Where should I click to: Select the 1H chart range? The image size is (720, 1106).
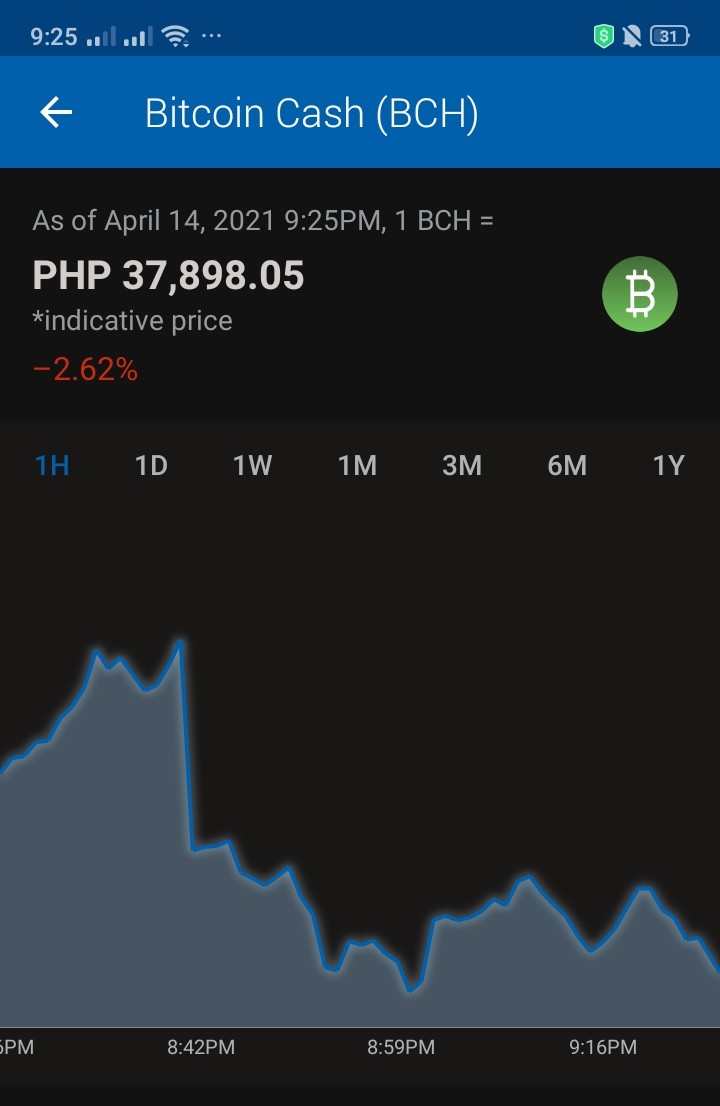pos(52,466)
